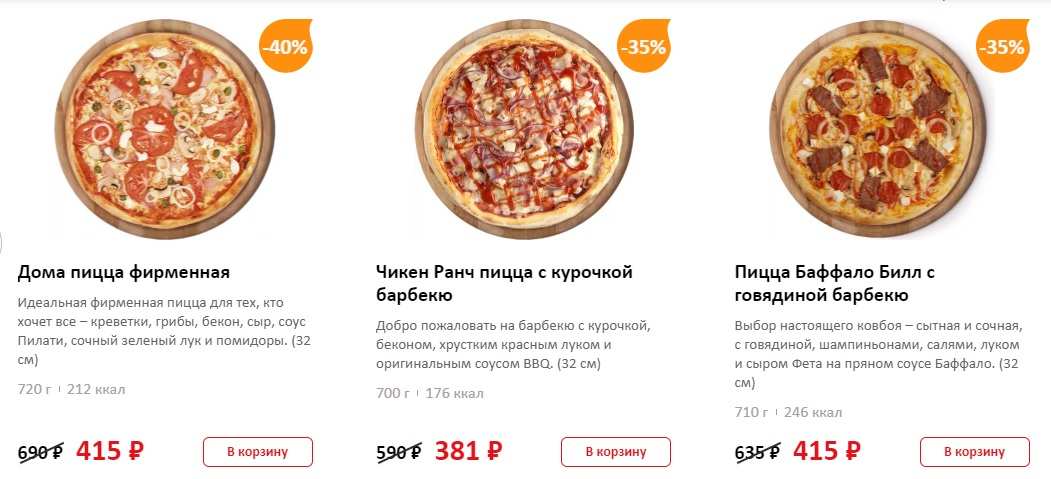The height and width of the screenshot is (479, 1051).
Task: Add Пицца Баффало Билл to cart
Action: click(x=973, y=452)
